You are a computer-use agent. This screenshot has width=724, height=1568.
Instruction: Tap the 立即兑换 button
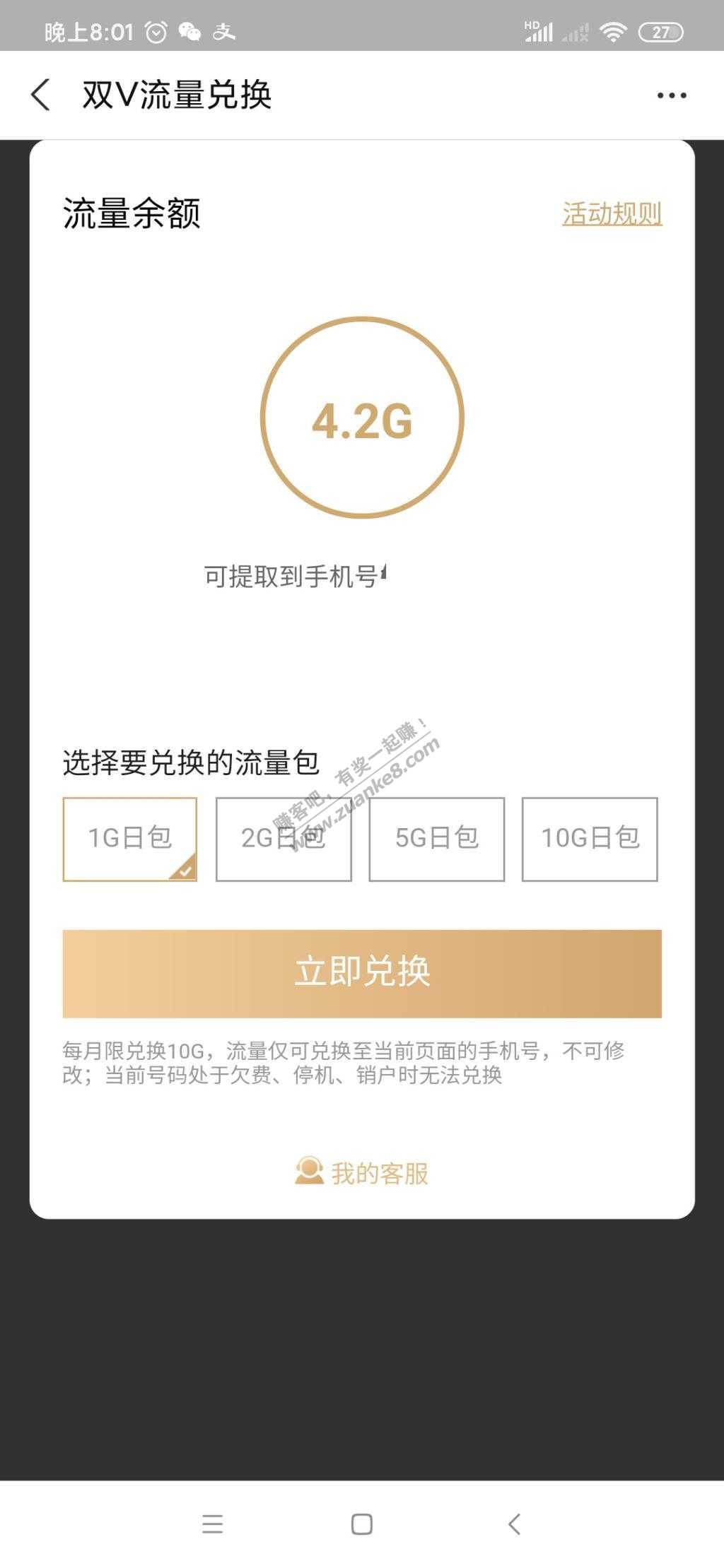[x=362, y=973]
